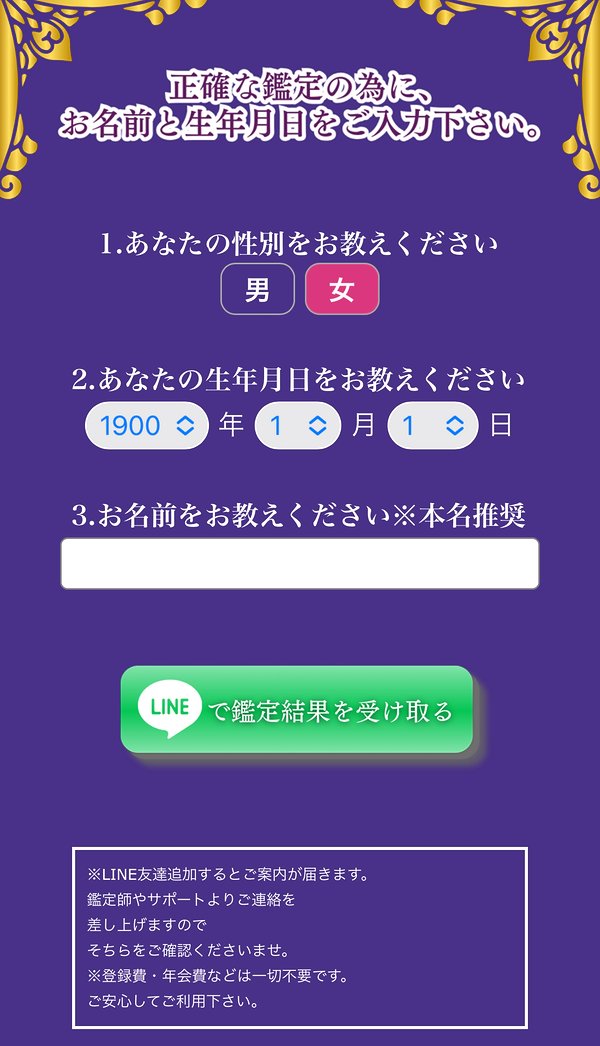Focus the name (お名前) text field
This screenshot has height=1046, width=600.
300,564
